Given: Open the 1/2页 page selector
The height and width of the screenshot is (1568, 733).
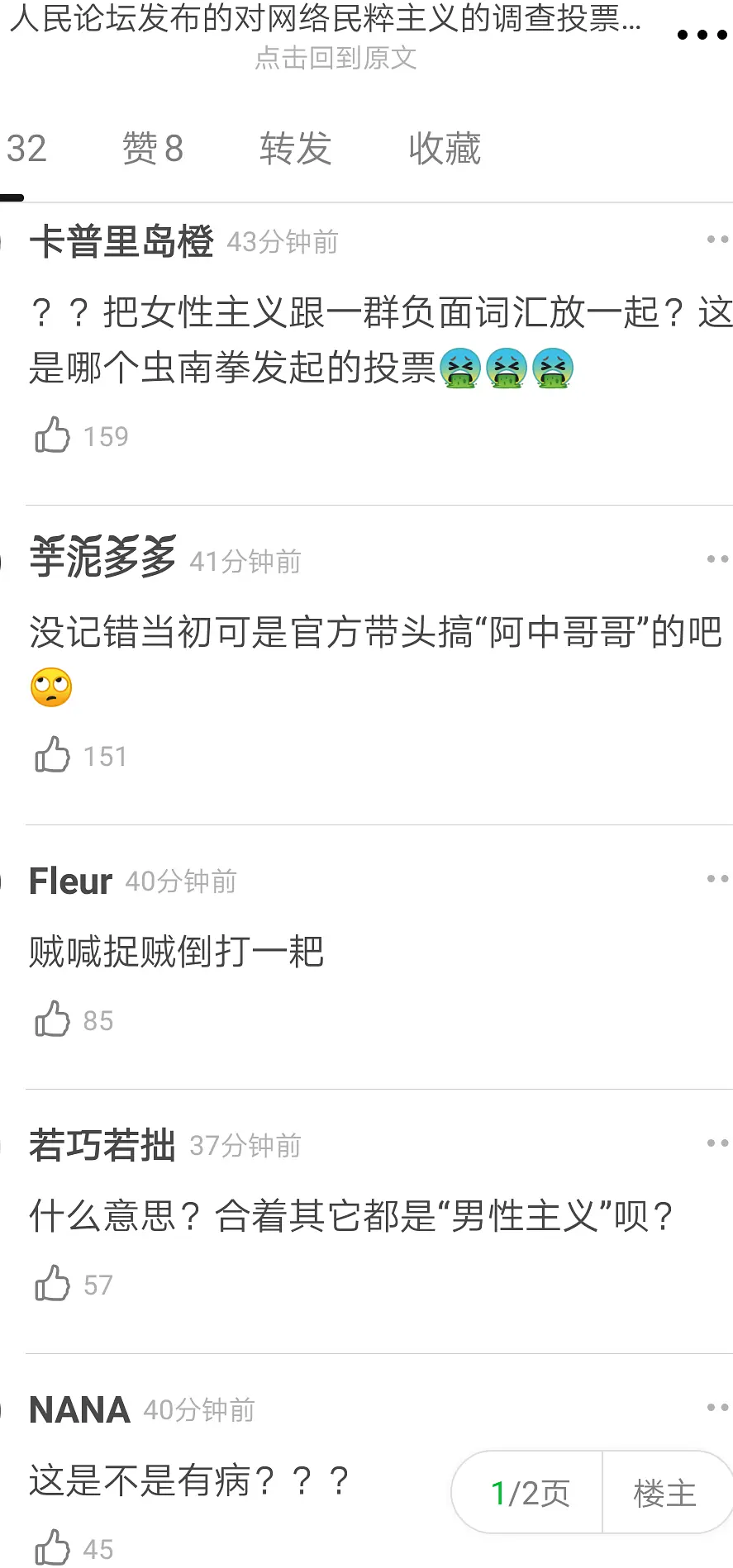Looking at the screenshot, I should point(529,1493).
